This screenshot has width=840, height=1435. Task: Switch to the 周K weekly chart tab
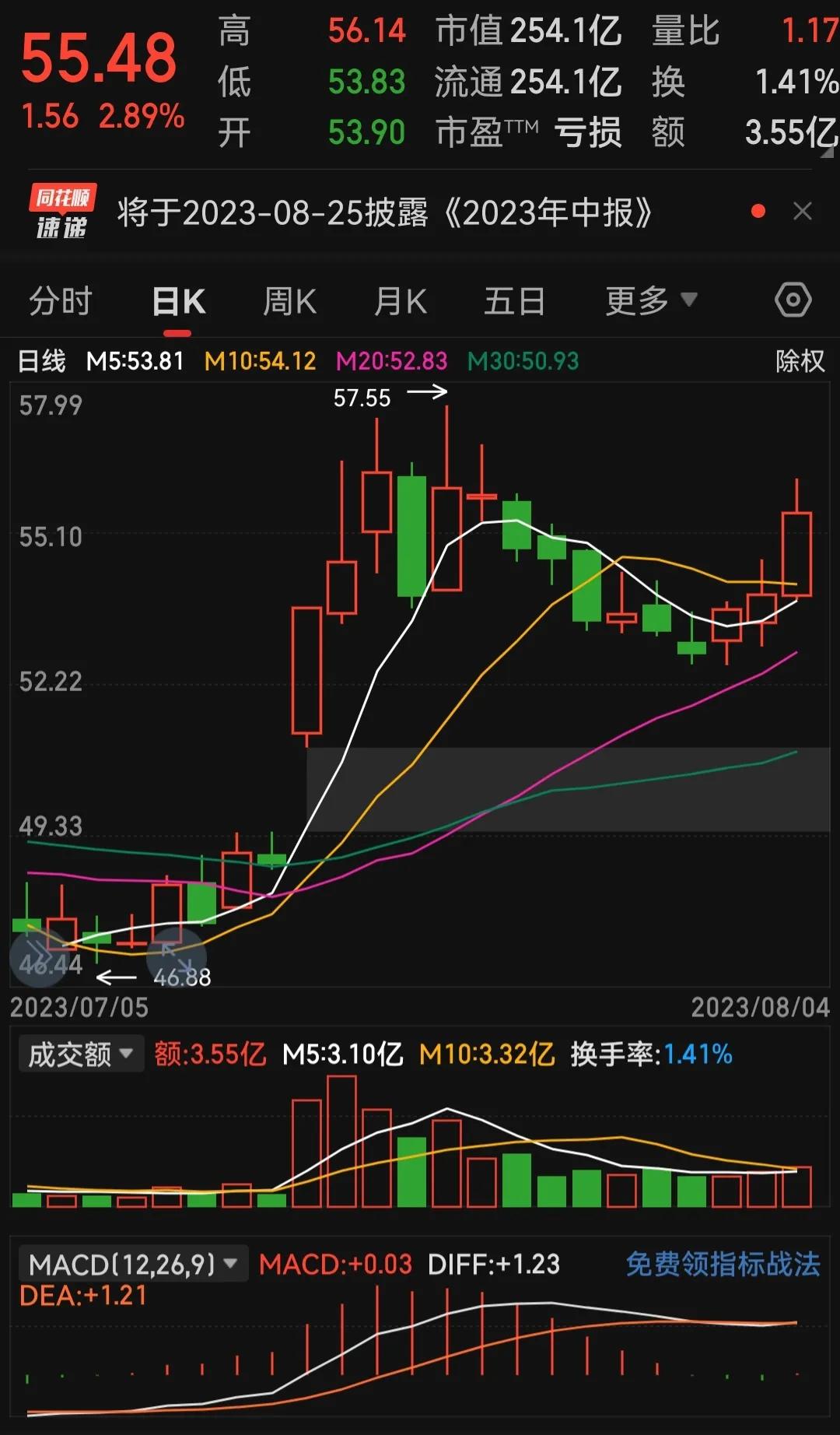pos(289,300)
